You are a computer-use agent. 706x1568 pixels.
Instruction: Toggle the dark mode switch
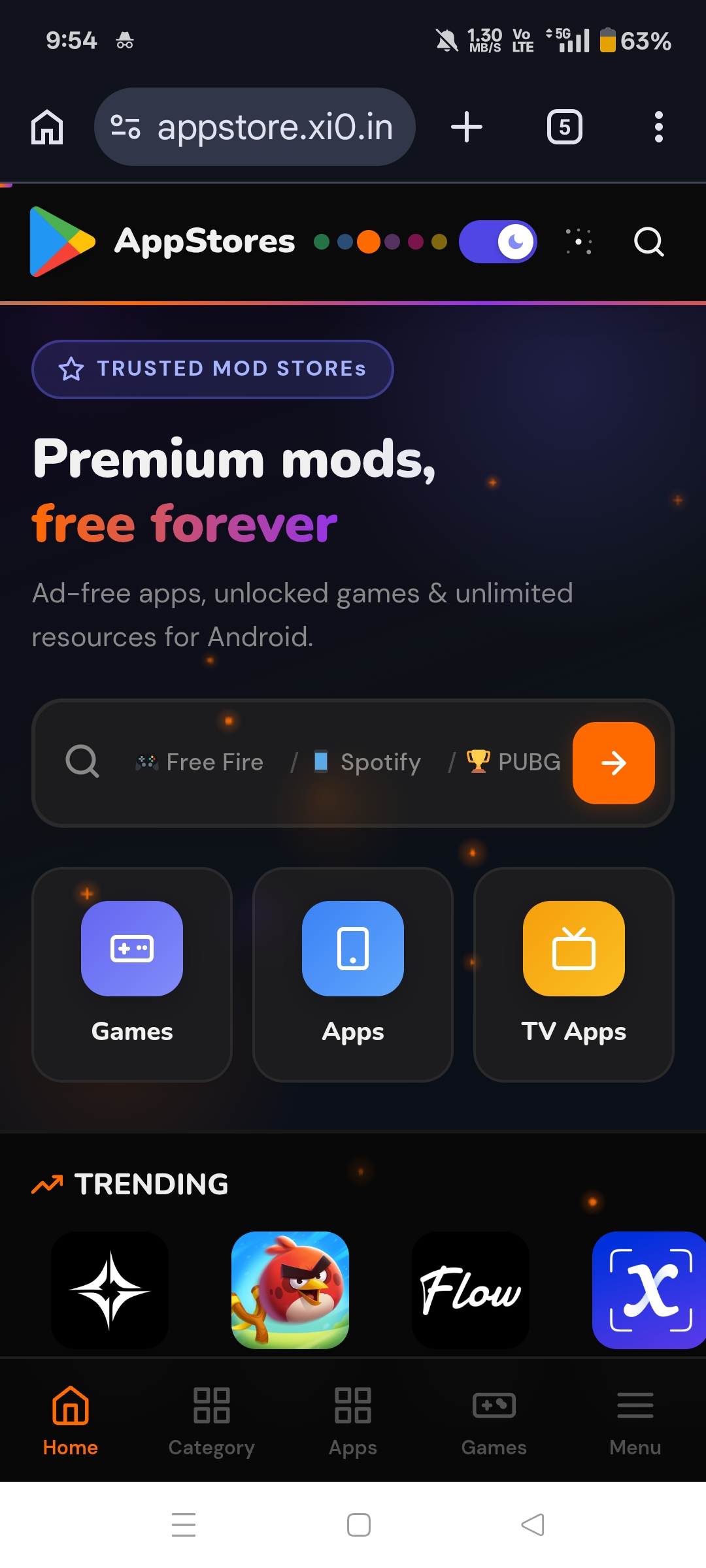point(498,242)
